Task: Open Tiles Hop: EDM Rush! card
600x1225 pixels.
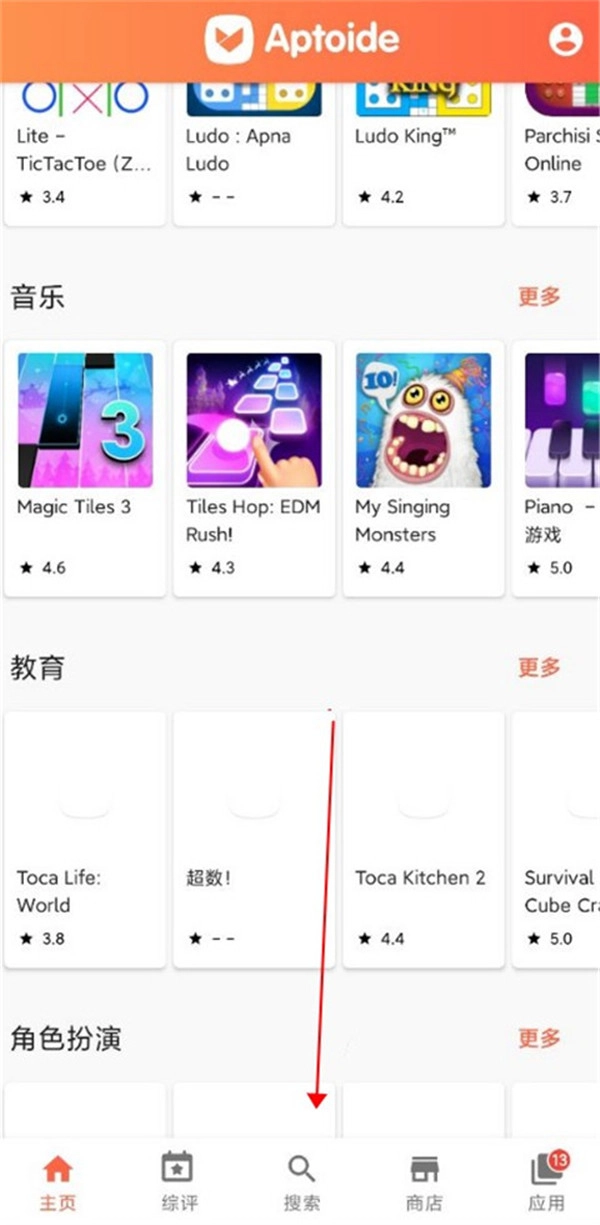Action: pyautogui.click(x=254, y=467)
